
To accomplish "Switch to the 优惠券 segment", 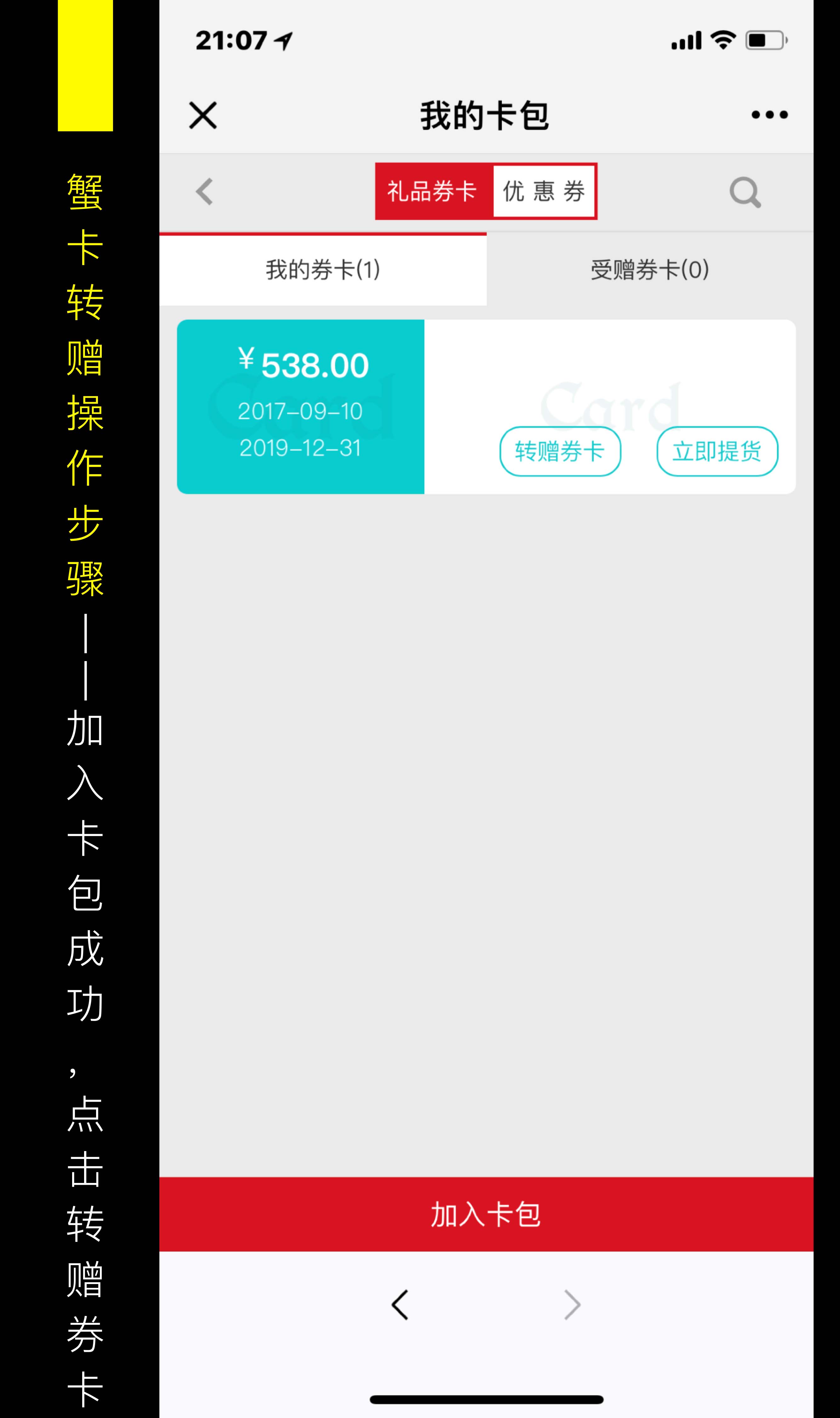I will tap(543, 191).
